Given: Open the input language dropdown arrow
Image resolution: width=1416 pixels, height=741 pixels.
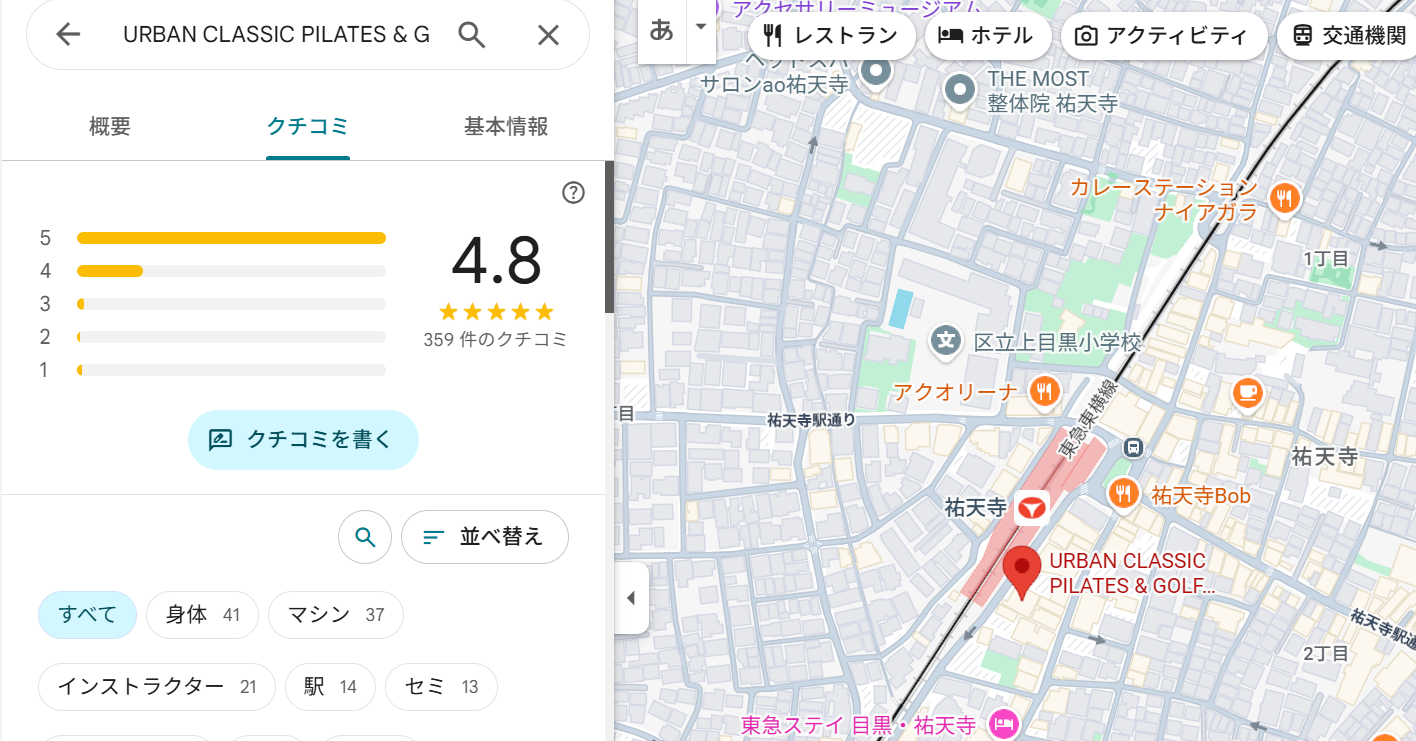Looking at the screenshot, I should (701, 27).
